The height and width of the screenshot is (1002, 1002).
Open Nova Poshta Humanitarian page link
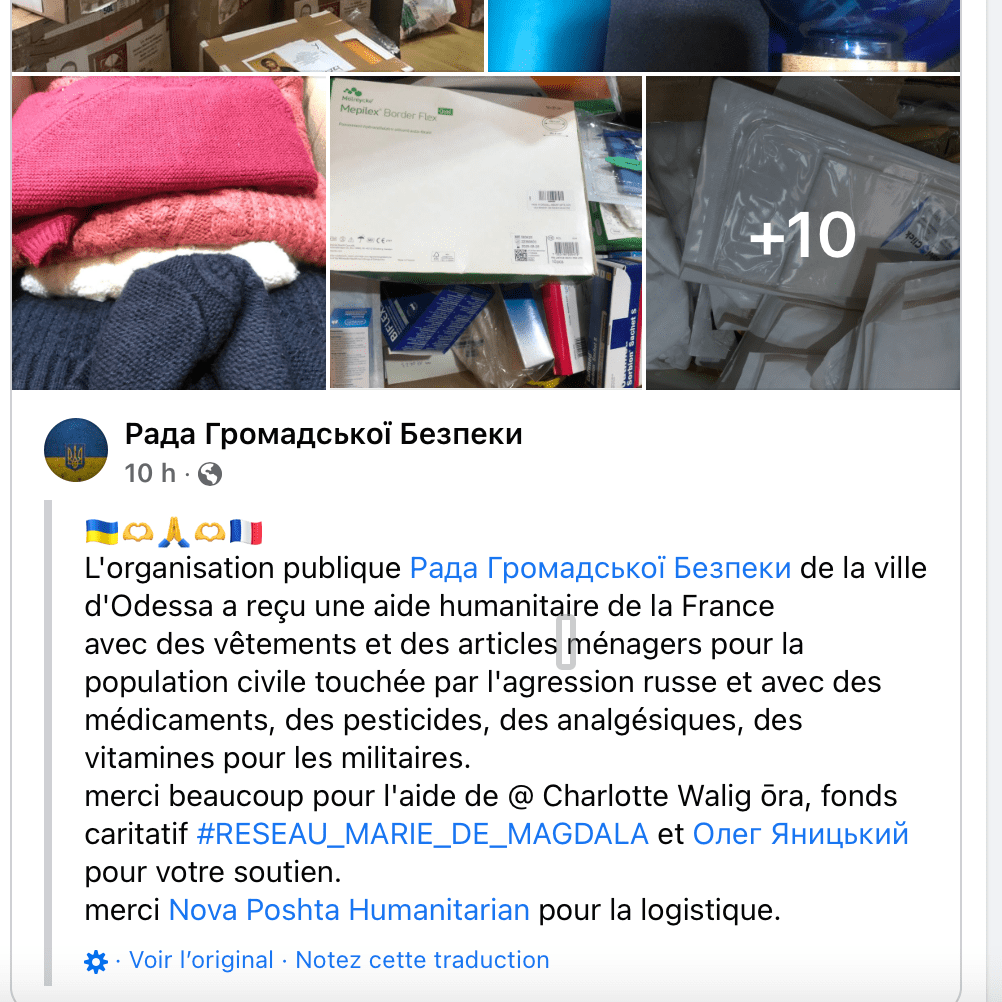[x=349, y=910]
